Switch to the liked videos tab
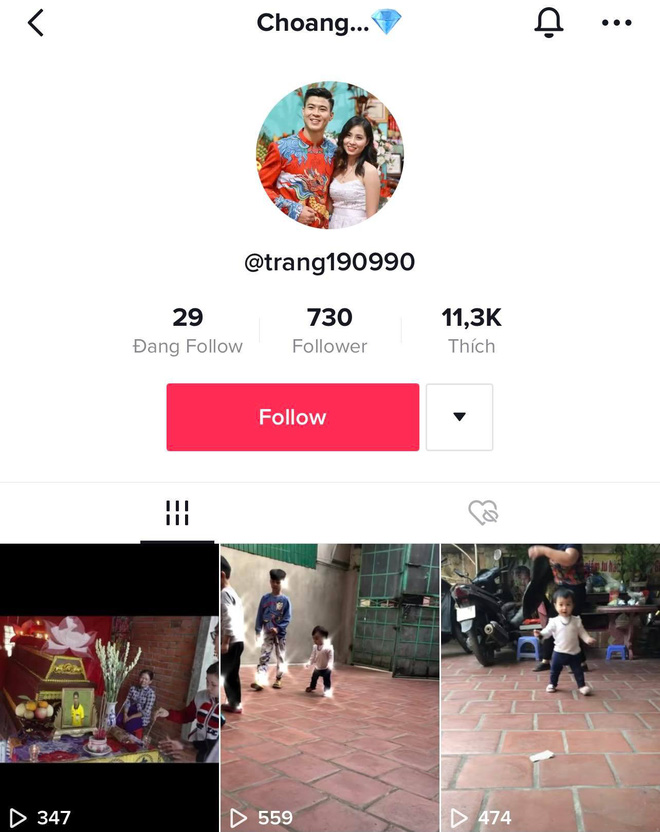The height and width of the screenshot is (832, 660). point(483,514)
